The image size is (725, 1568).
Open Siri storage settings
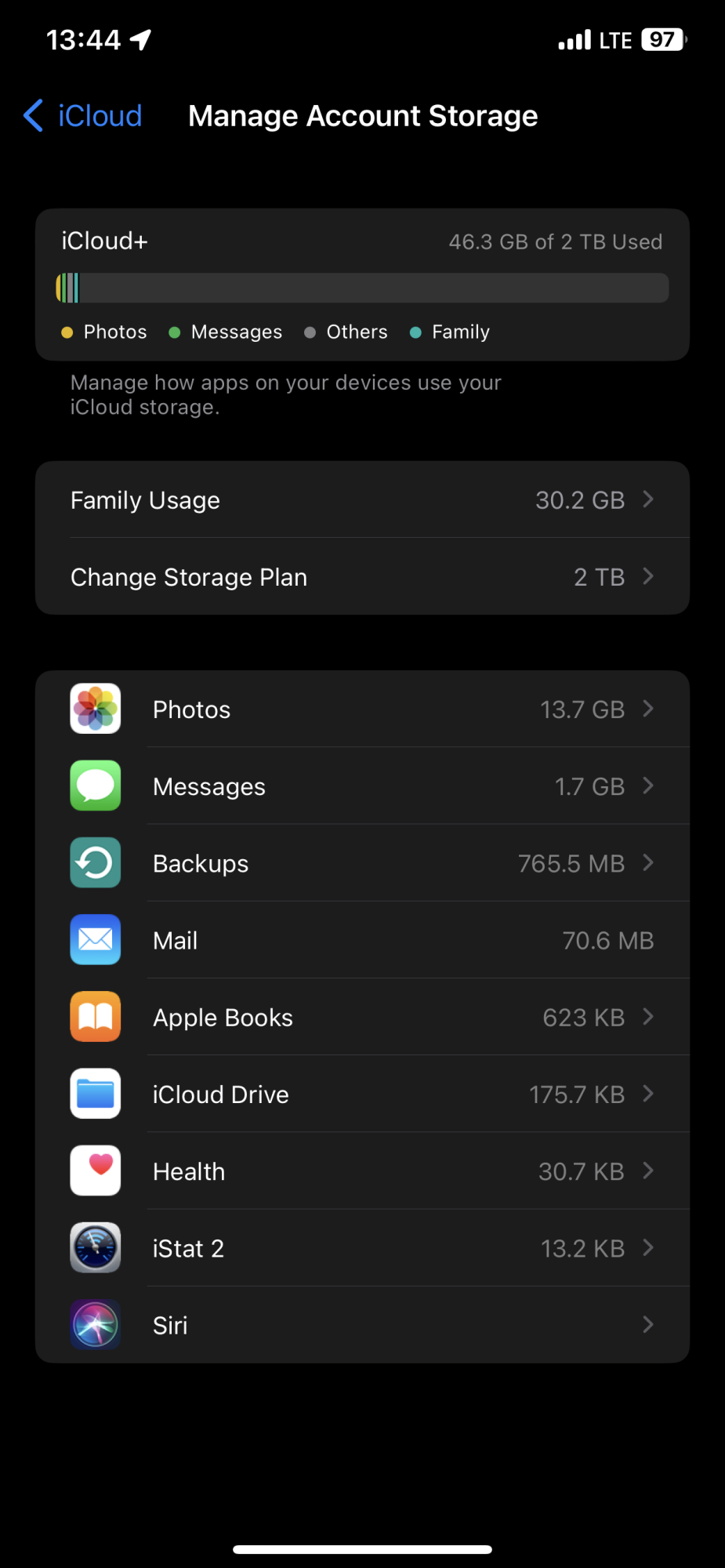[362, 1325]
